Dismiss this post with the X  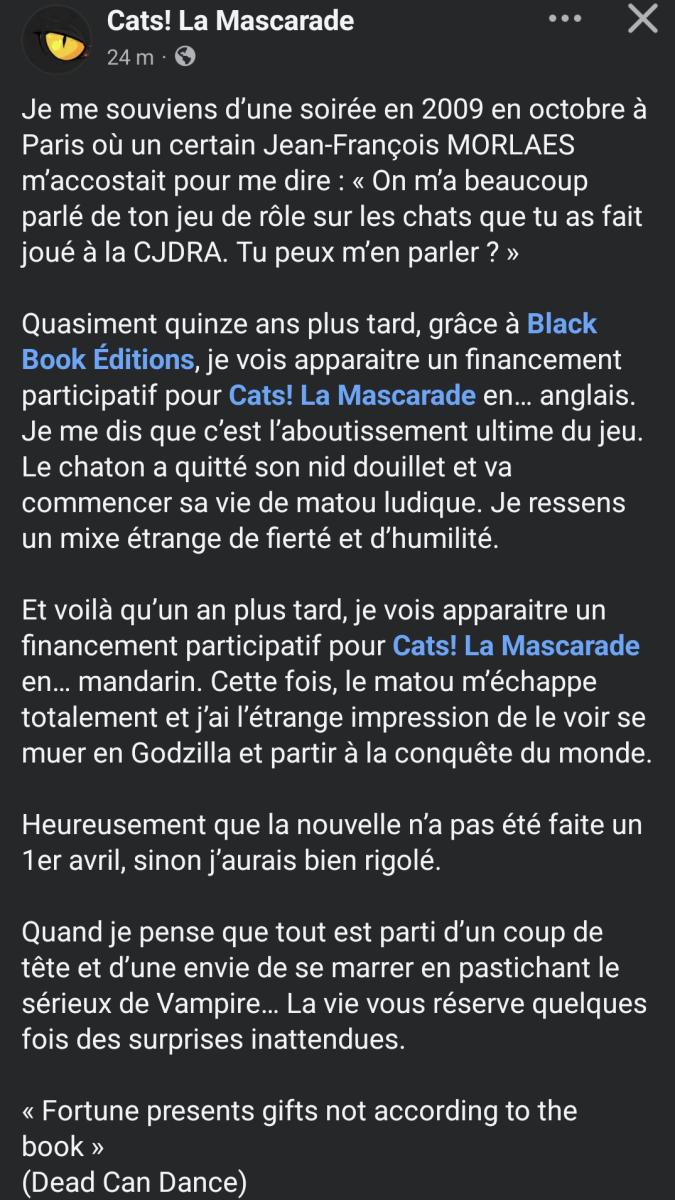point(642,19)
